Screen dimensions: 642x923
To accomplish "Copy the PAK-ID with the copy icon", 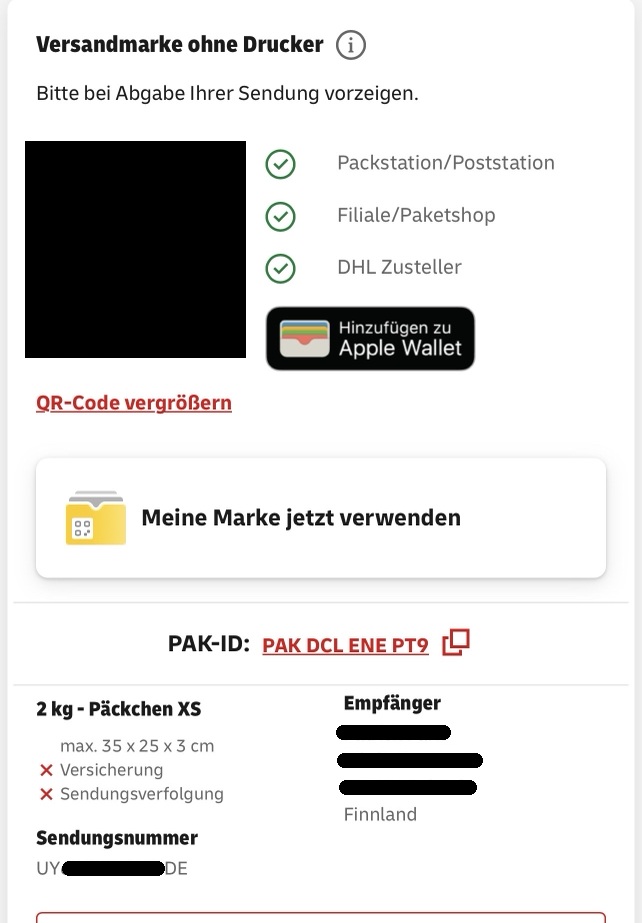I will pos(456,643).
